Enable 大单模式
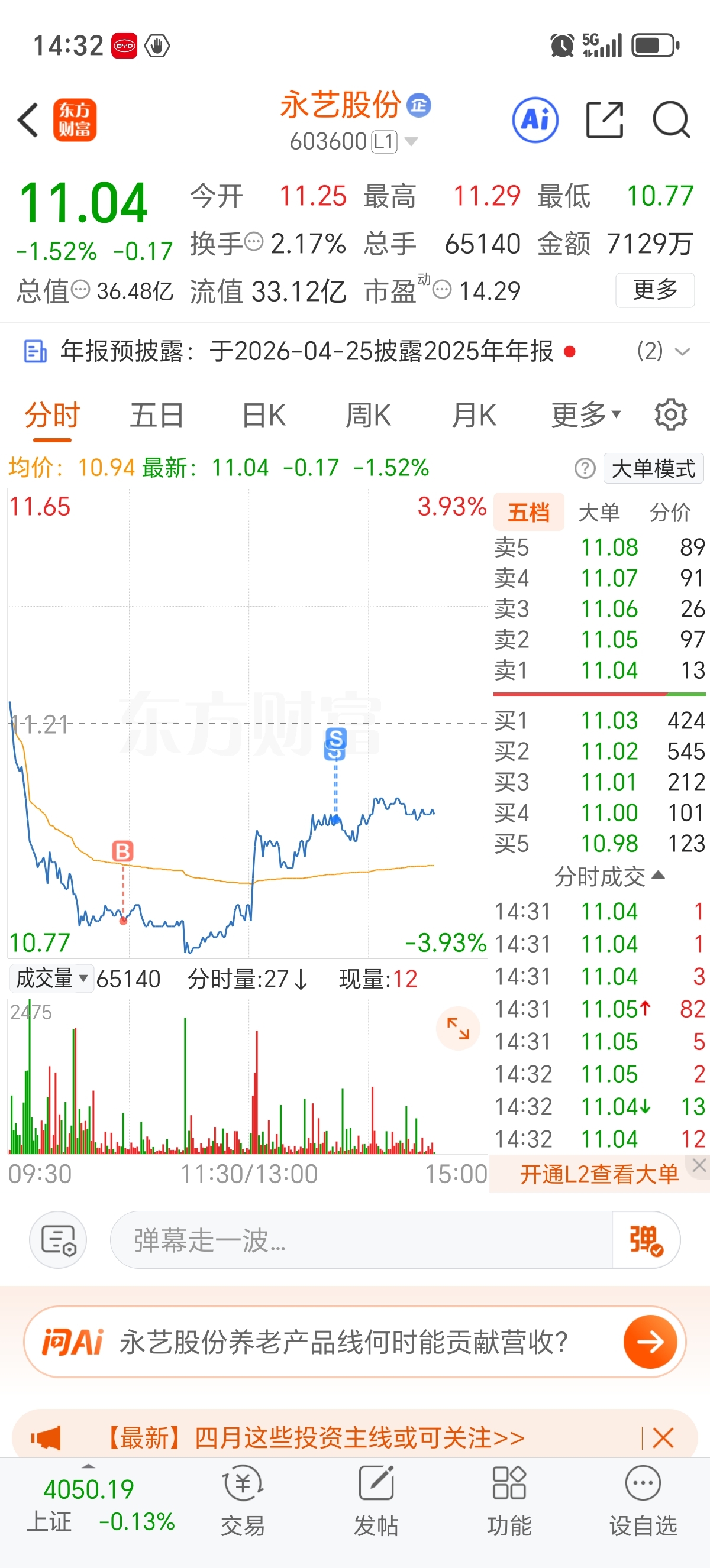This screenshot has height=1568, width=710. pyautogui.click(x=653, y=469)
